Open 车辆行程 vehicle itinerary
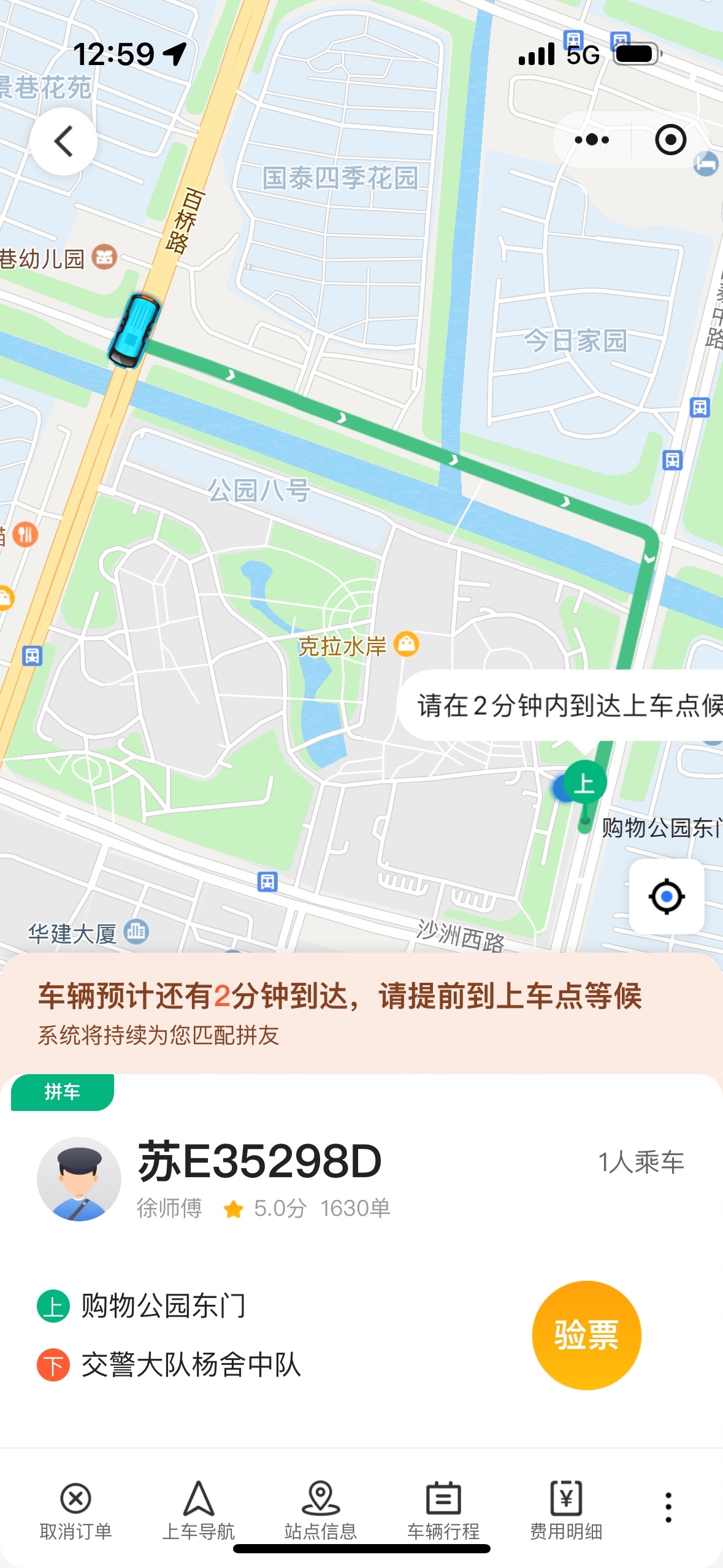Screen dimensions: 723x1568 tap(443, 1510)
